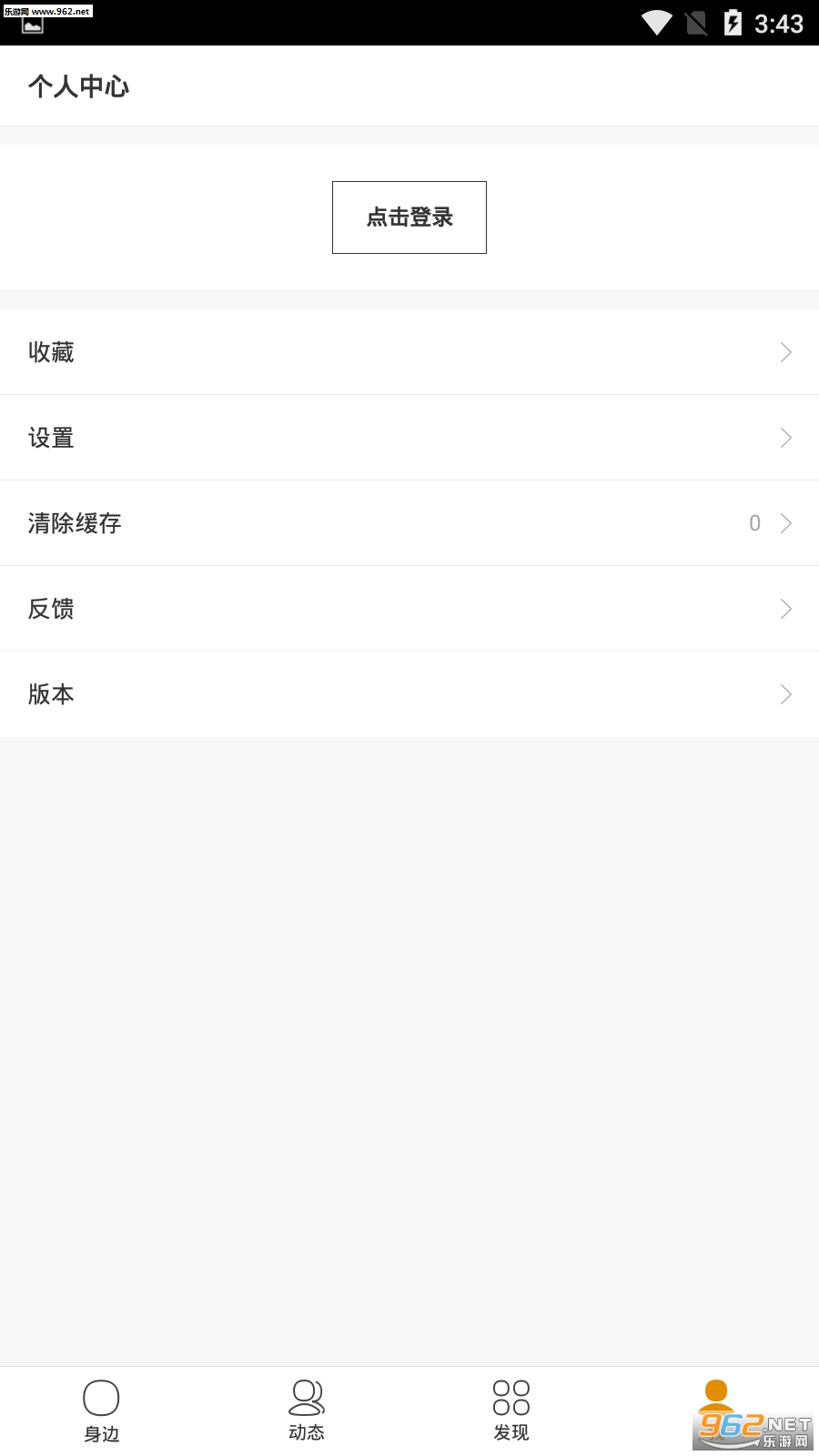
Task: Open the 收藏 favorites row
Action: (x=409, y=352)
